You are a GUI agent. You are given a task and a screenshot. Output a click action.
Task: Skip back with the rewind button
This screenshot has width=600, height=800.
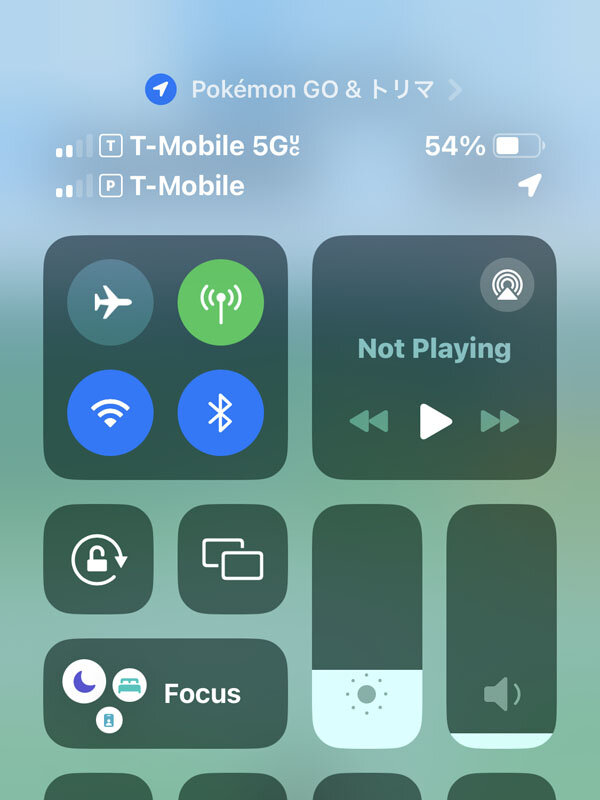point(368,421)
